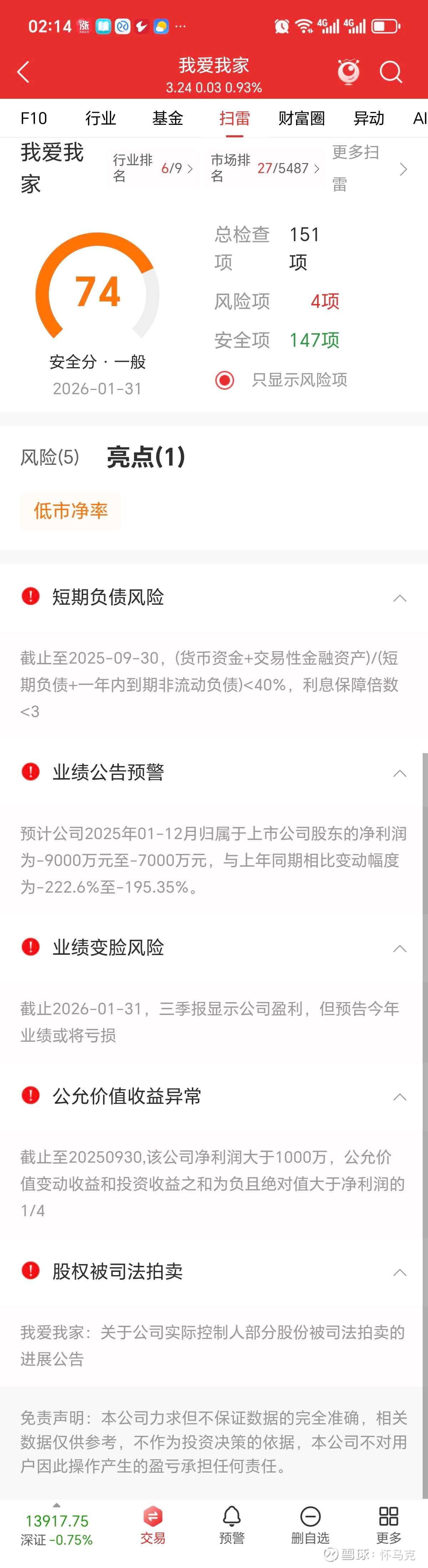
Task: Switch to the F10 tab
Action: point(34,118)
